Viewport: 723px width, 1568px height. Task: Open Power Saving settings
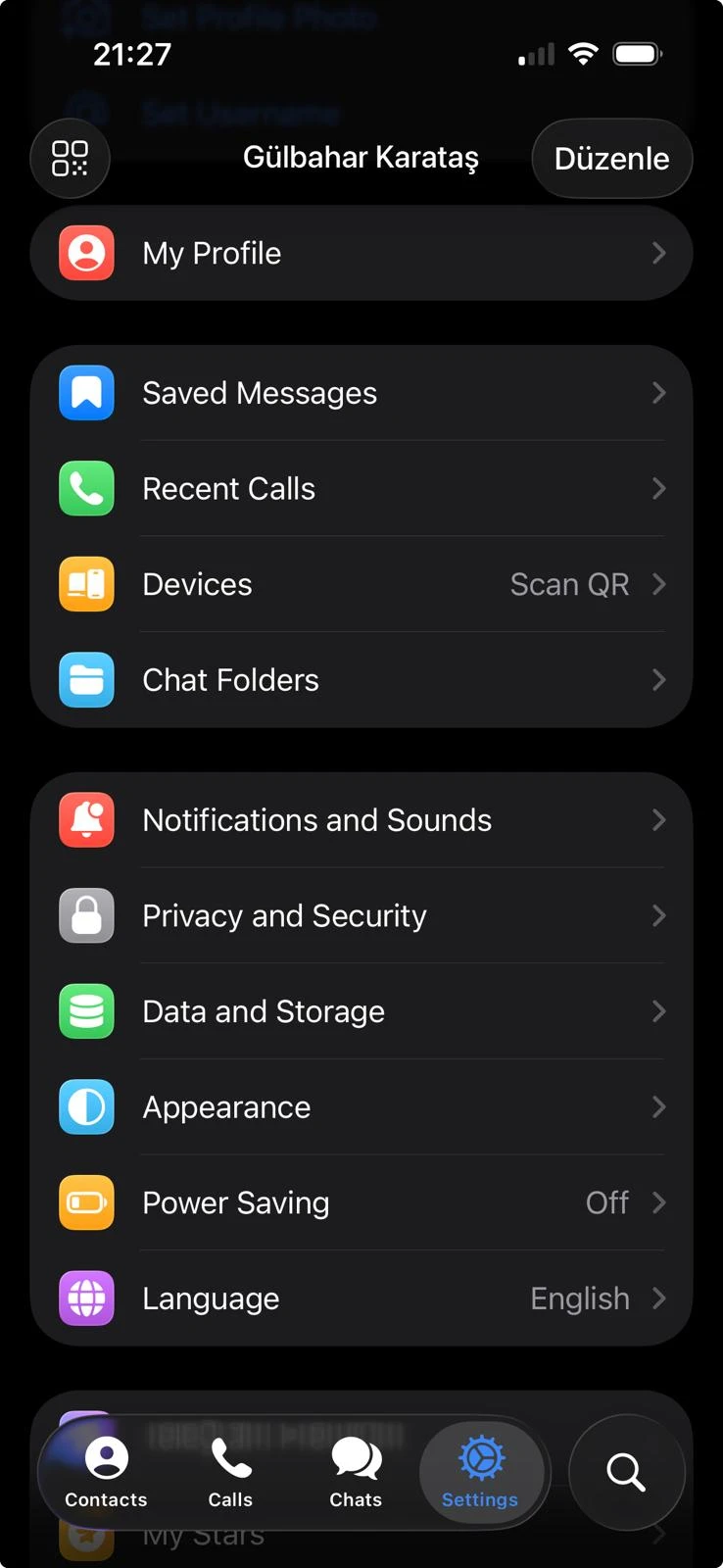point(361,1202)
